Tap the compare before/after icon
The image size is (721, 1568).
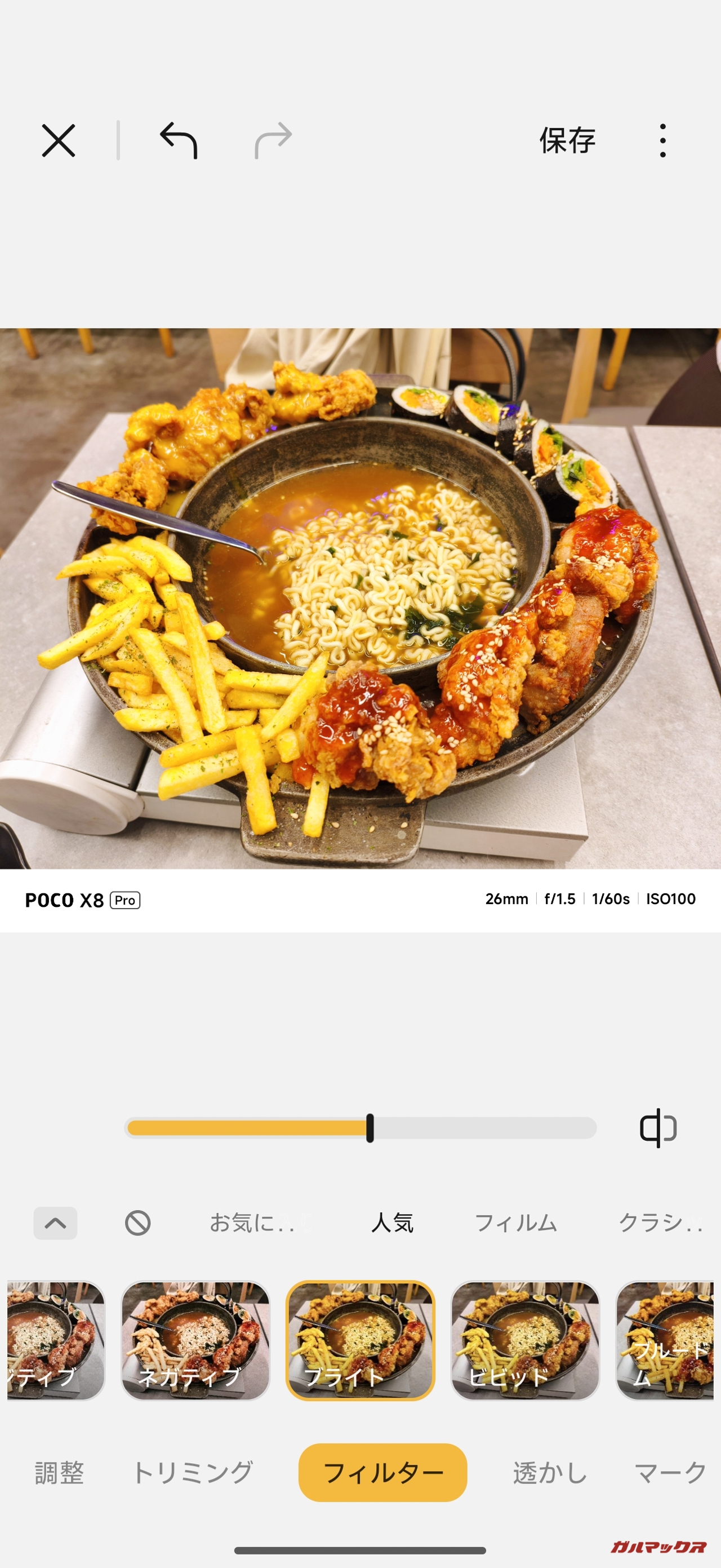(658, 1128)
